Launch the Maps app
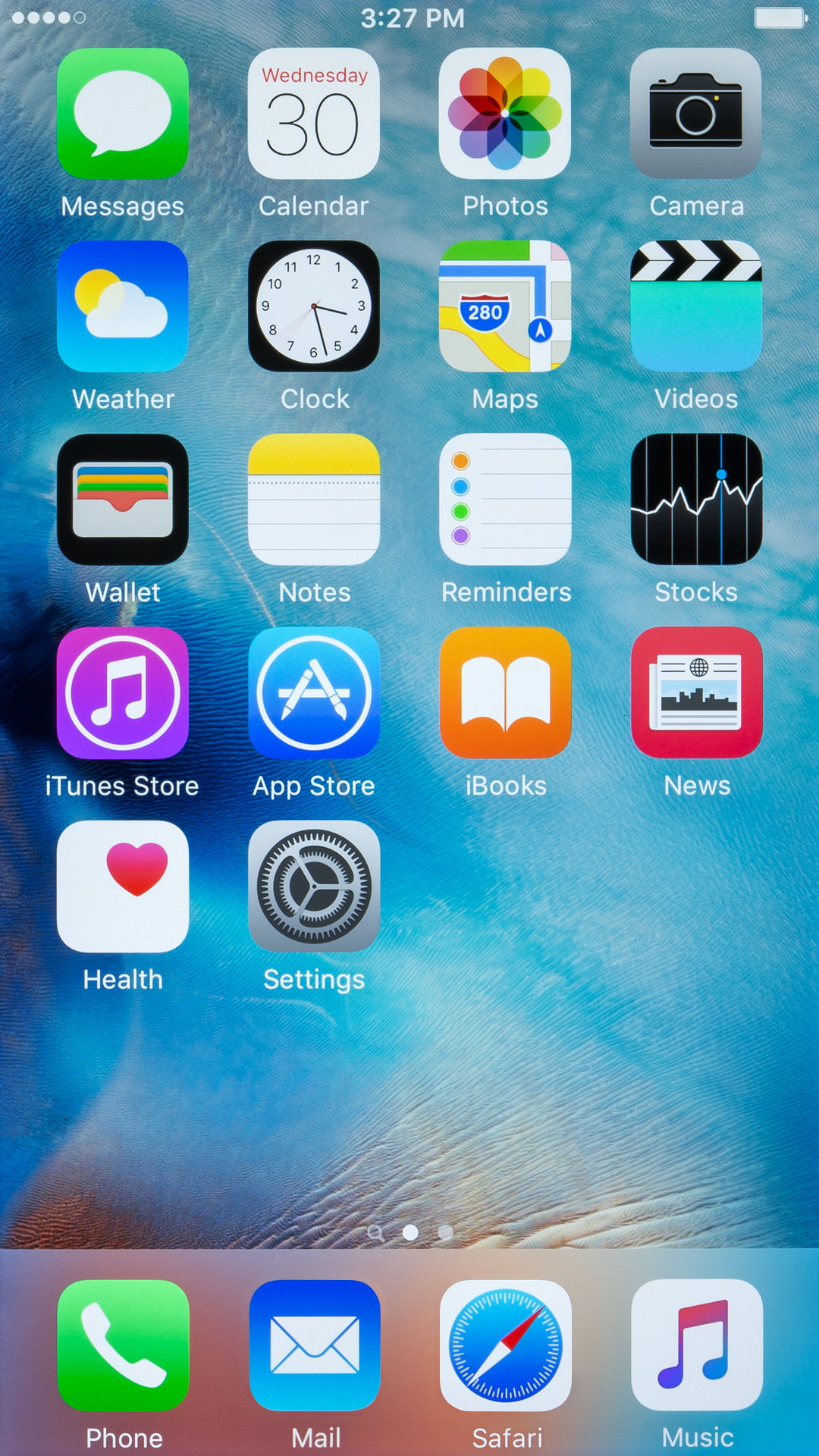This screenshot has width=819, height=1456. point(505,306)
